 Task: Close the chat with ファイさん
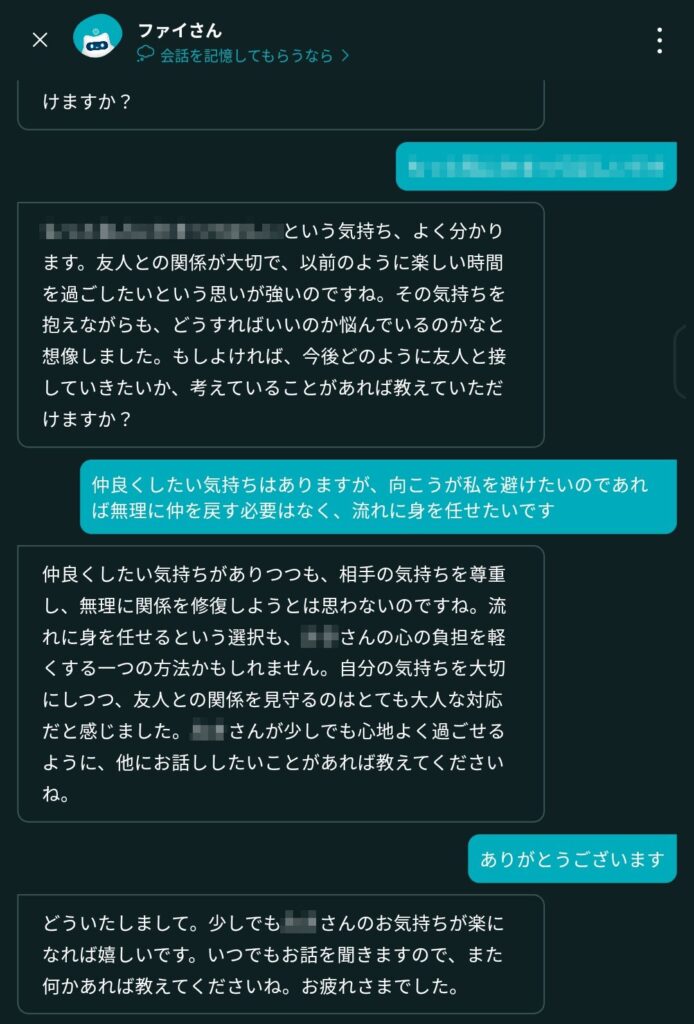(x=40, y=40)
